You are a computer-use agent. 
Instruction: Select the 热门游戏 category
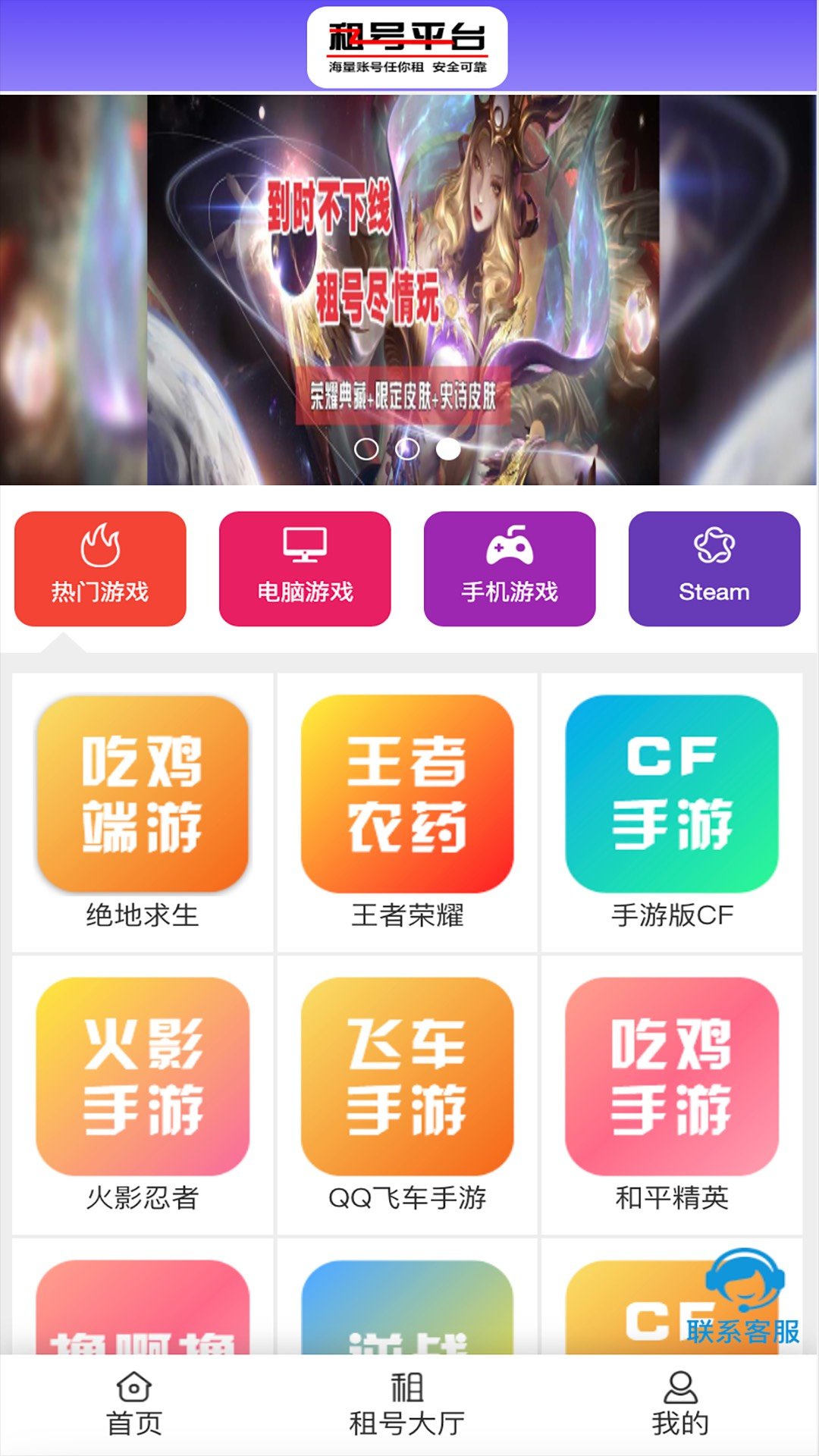tap(100, 569)
